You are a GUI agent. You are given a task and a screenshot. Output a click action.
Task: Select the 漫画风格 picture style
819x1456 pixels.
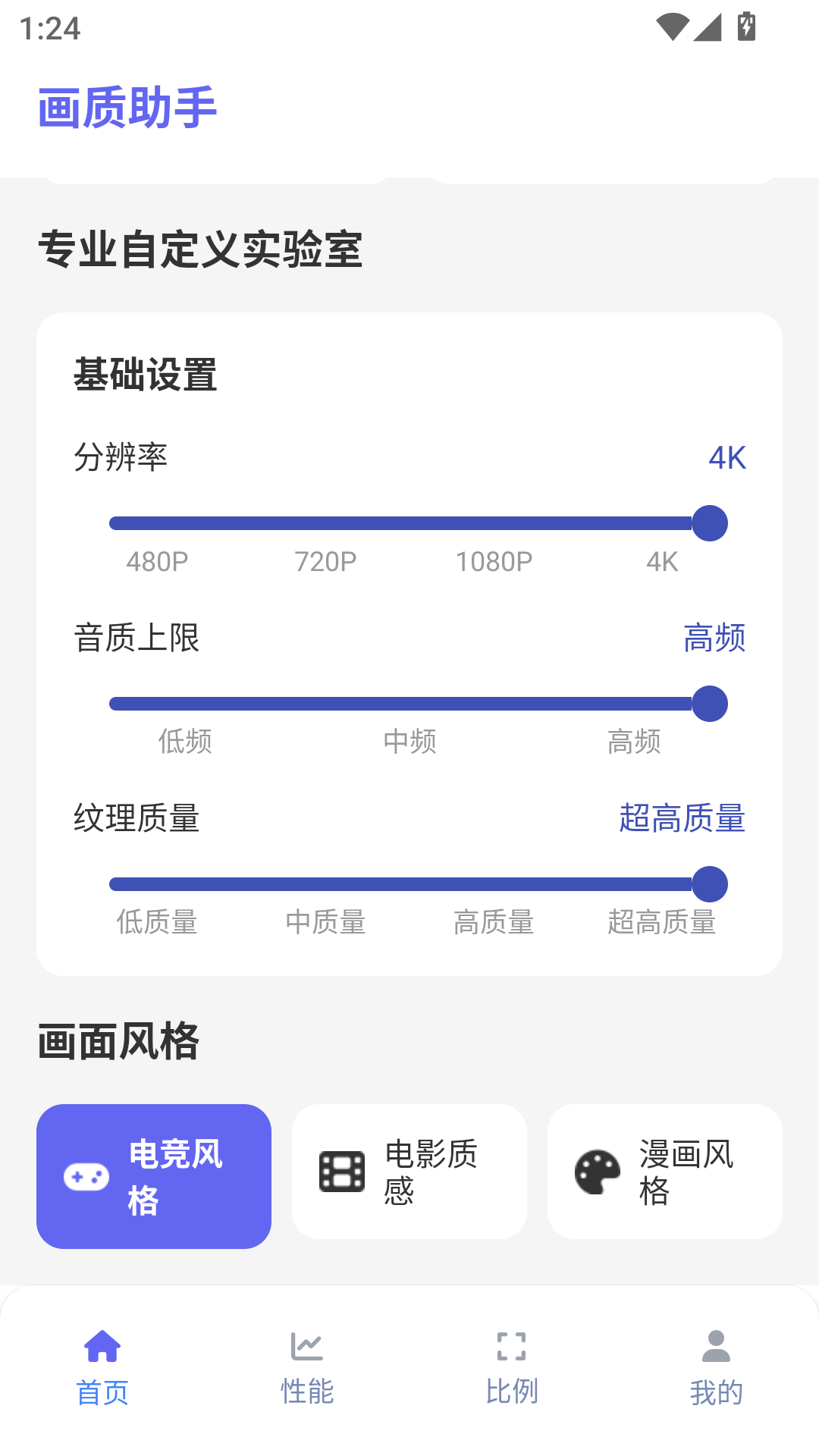(665, 1172)
